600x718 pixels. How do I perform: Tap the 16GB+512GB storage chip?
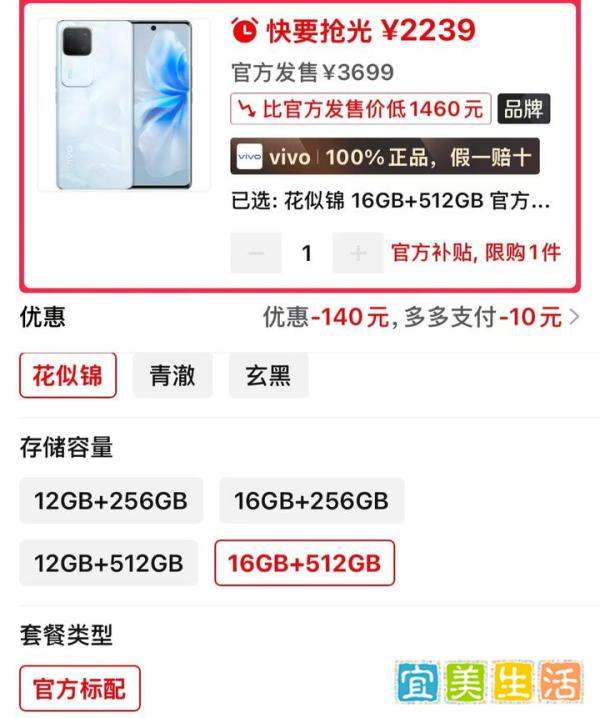[x=304, y=563]
